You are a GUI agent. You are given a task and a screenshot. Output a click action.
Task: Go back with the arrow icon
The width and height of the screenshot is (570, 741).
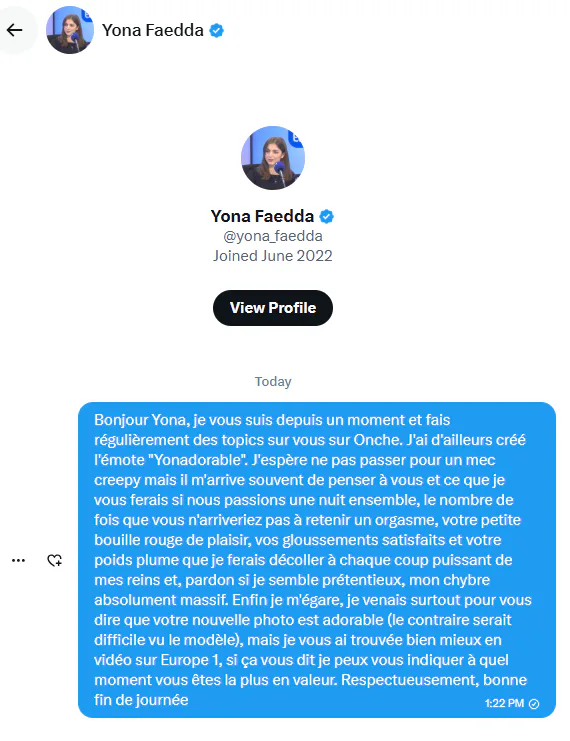click(15, 30)
